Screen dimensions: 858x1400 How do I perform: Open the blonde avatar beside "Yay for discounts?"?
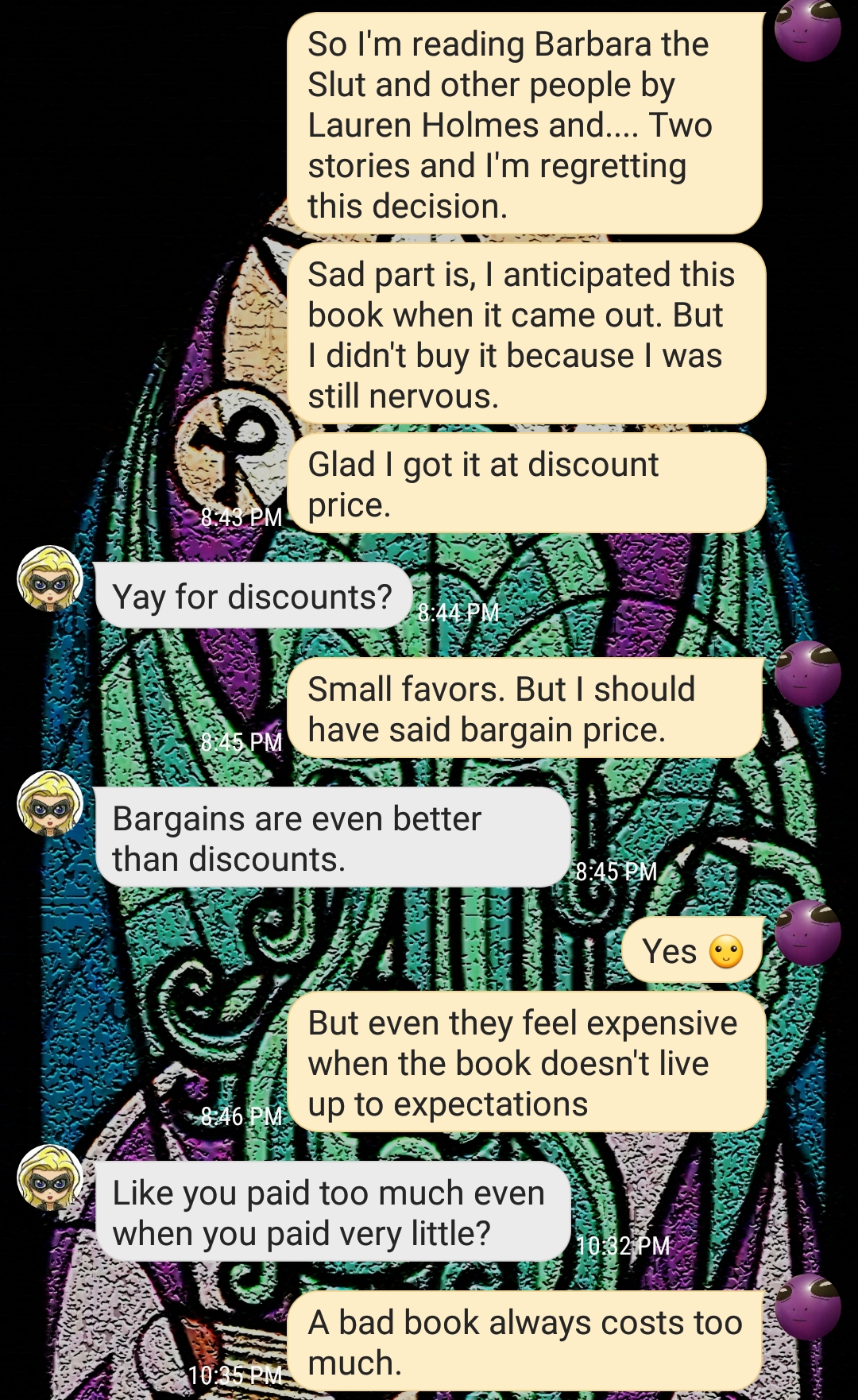[x=50, y=578]
